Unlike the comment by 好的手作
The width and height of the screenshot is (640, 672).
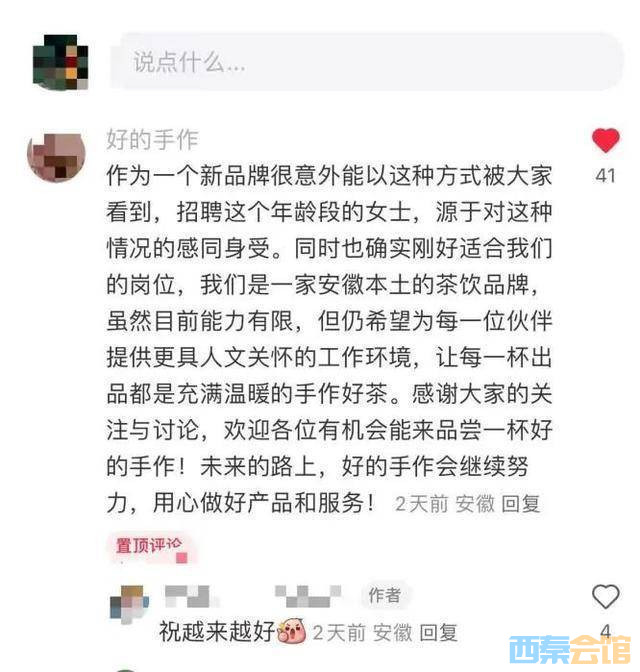[x=605, y=141]
